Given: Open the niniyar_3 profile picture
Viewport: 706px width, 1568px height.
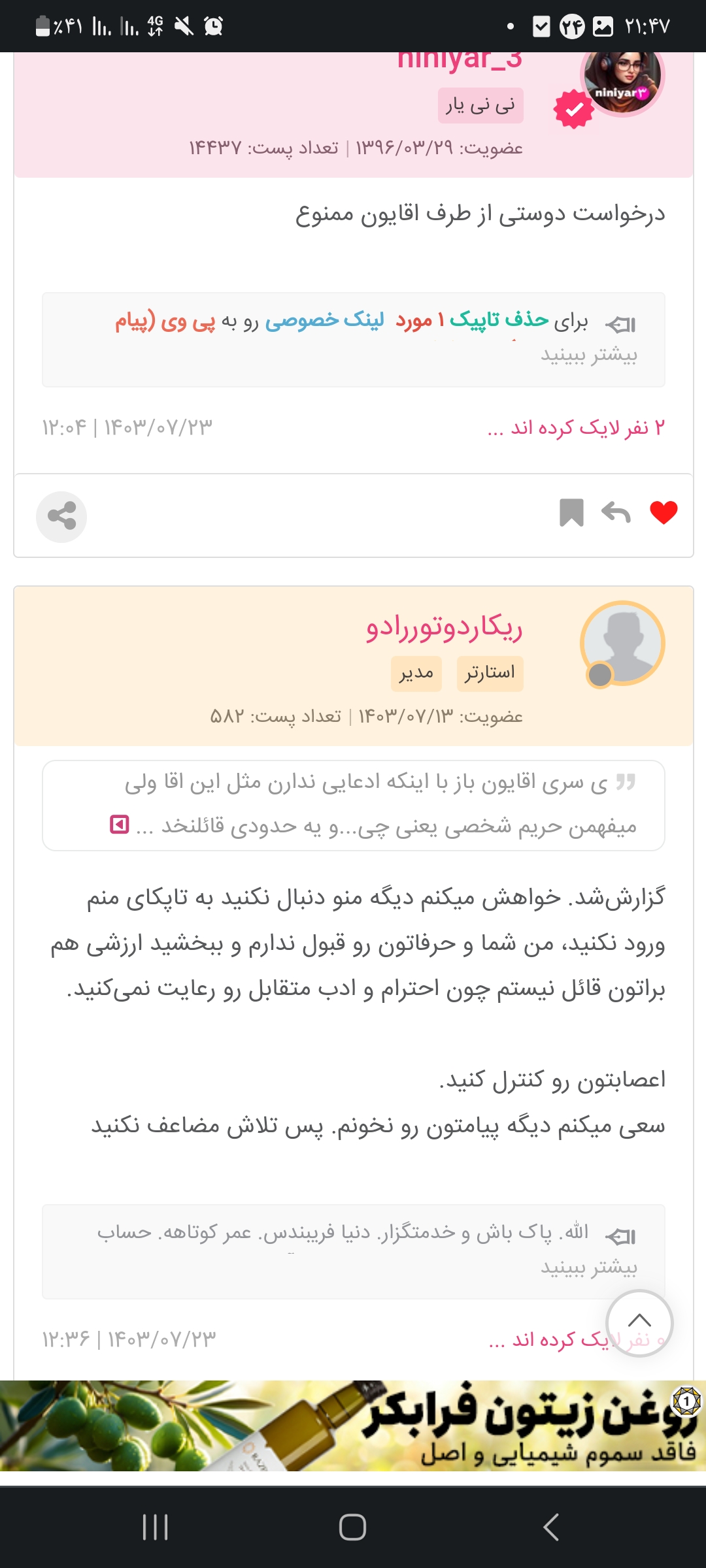Looking at the screenshot, I should pyautogui.click(x=622, y=77).
